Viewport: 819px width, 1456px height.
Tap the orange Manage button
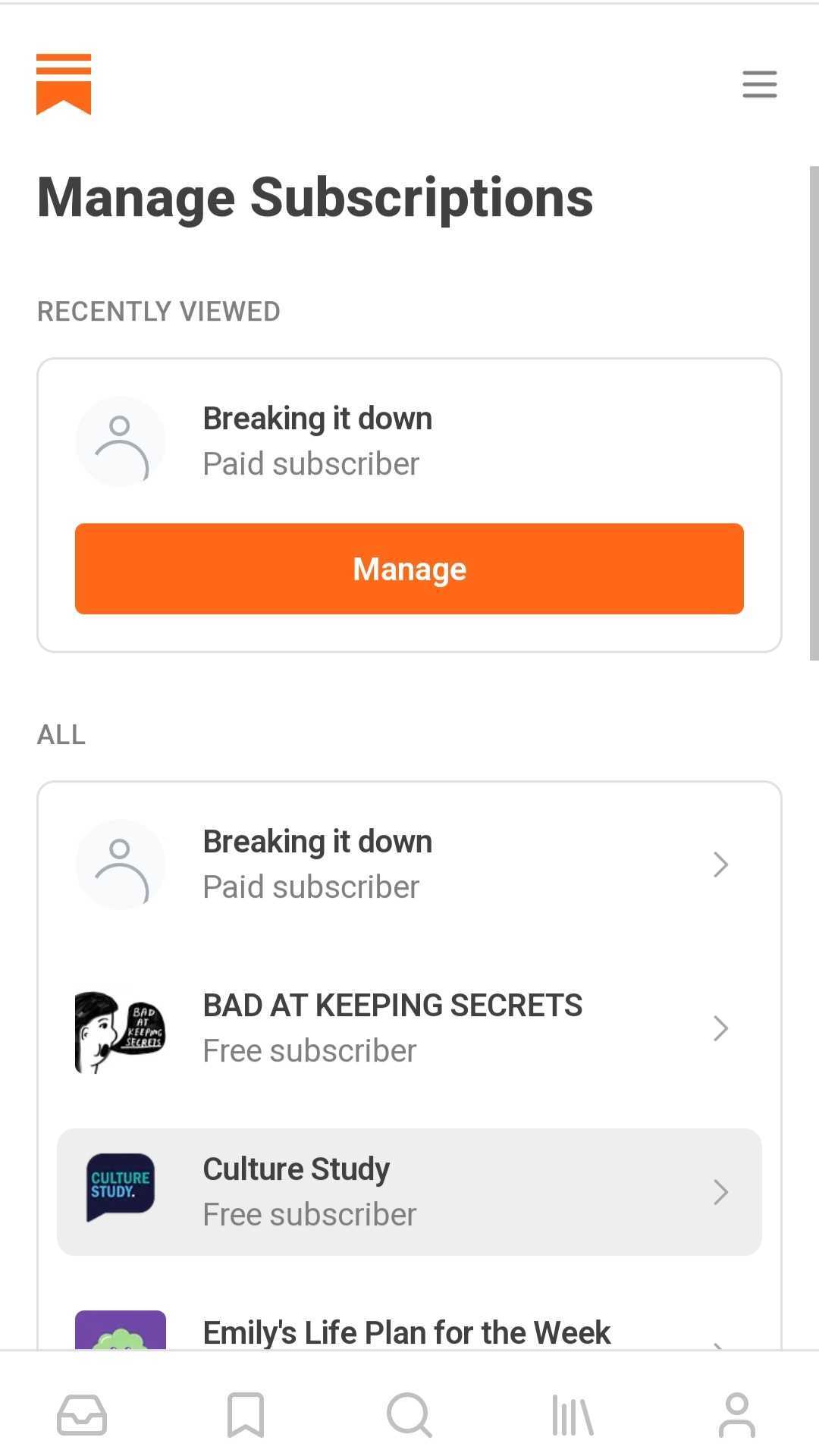coord(409,569)
